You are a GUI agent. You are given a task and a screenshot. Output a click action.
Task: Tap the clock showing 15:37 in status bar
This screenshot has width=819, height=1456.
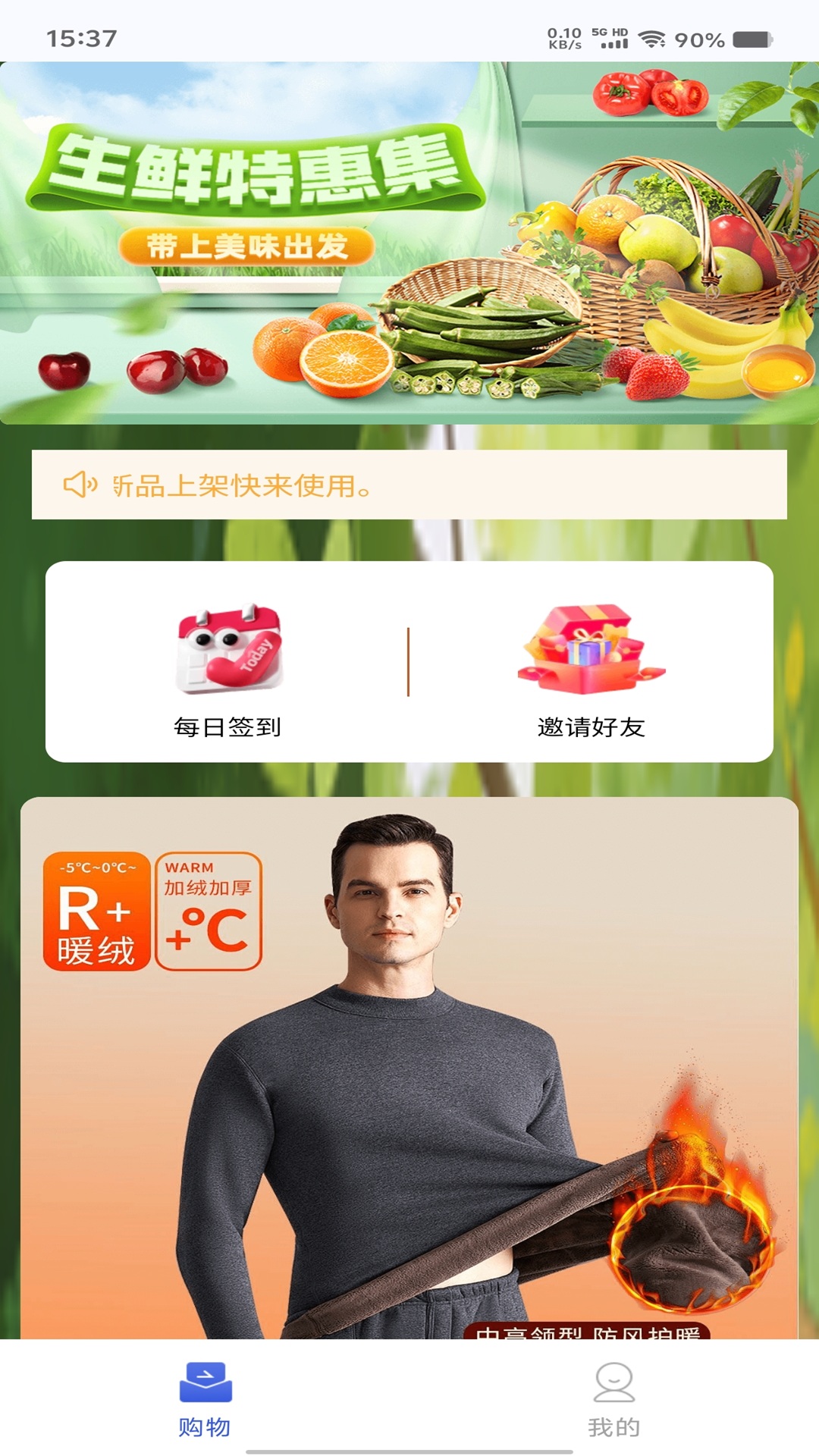(x=78, y=33)
